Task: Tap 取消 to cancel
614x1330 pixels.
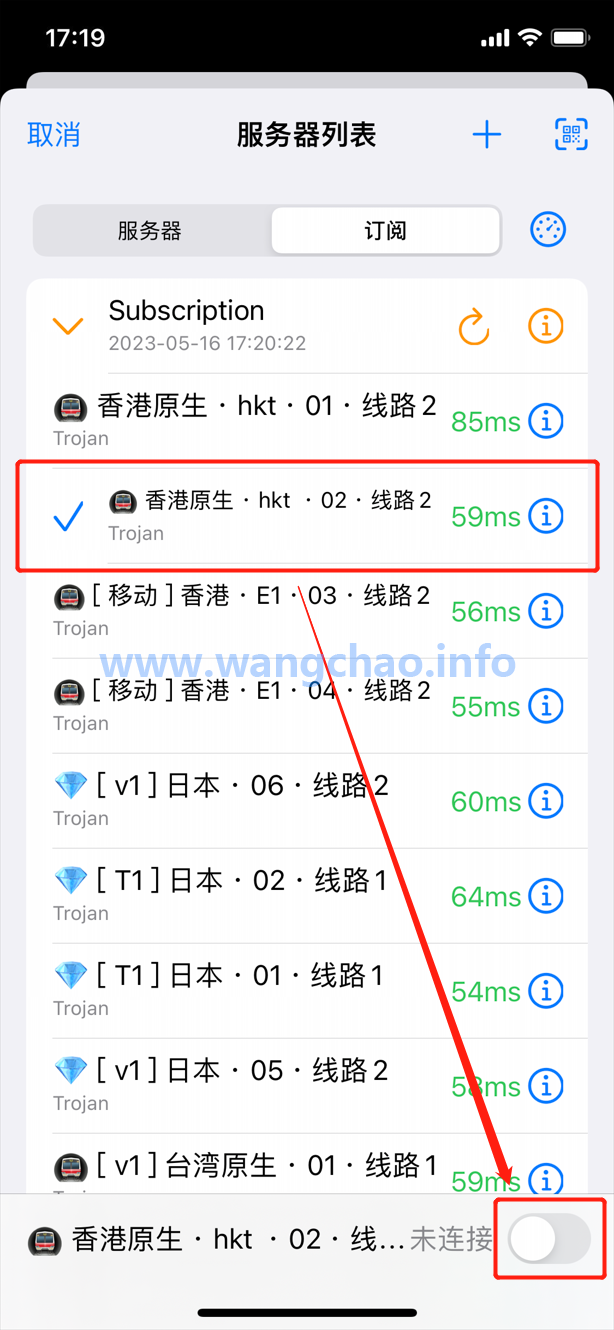Action: [54, 135]
